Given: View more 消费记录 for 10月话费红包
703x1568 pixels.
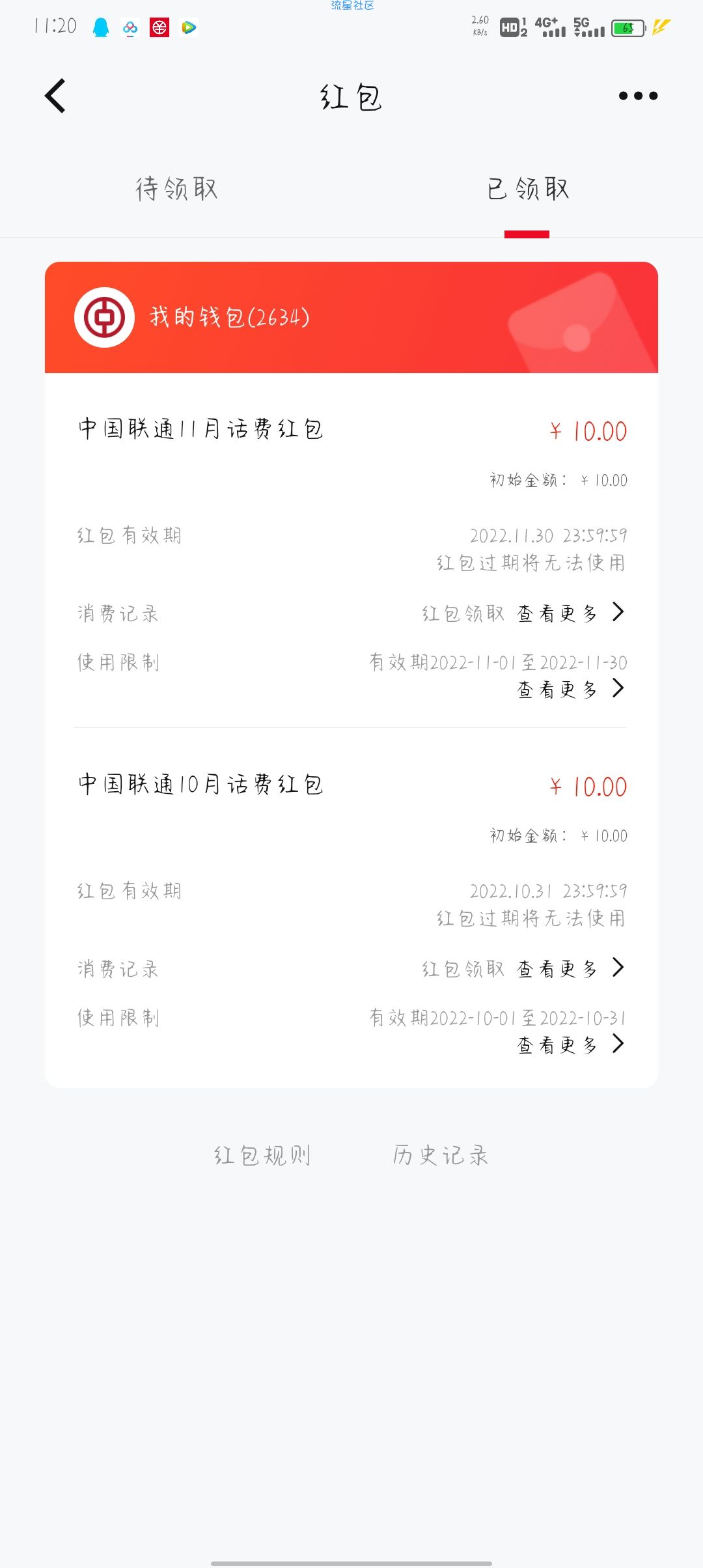Looking at the screenshot, I should coord(570,969).
